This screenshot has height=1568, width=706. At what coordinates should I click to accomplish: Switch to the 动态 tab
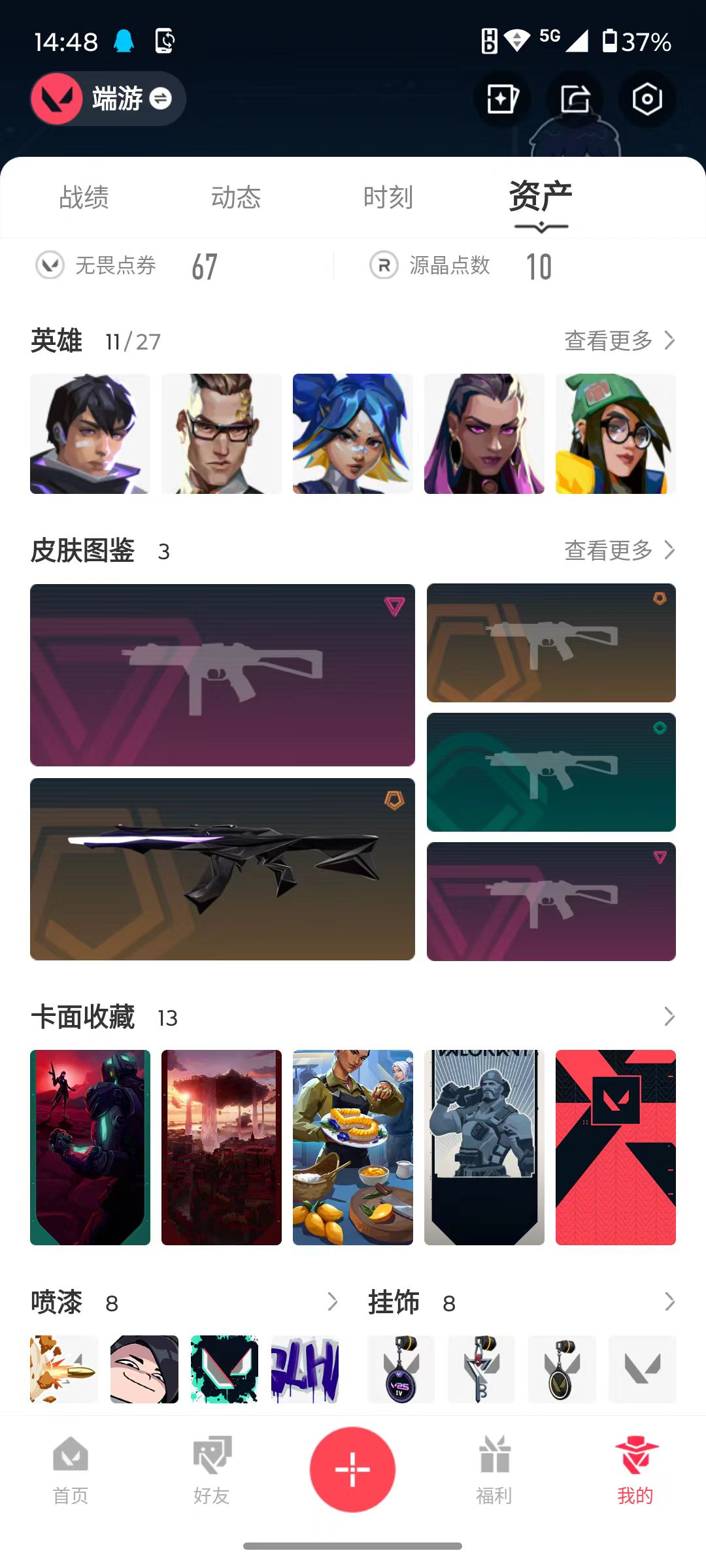click(236, 197)
